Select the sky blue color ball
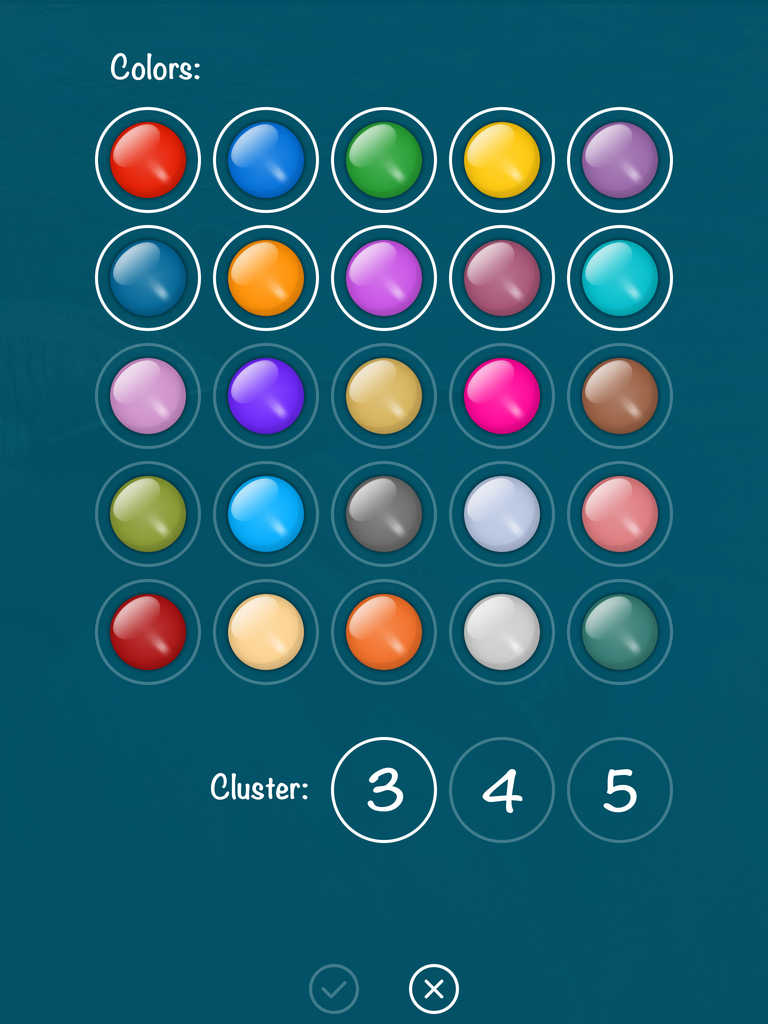 click(x=266, y=514)
